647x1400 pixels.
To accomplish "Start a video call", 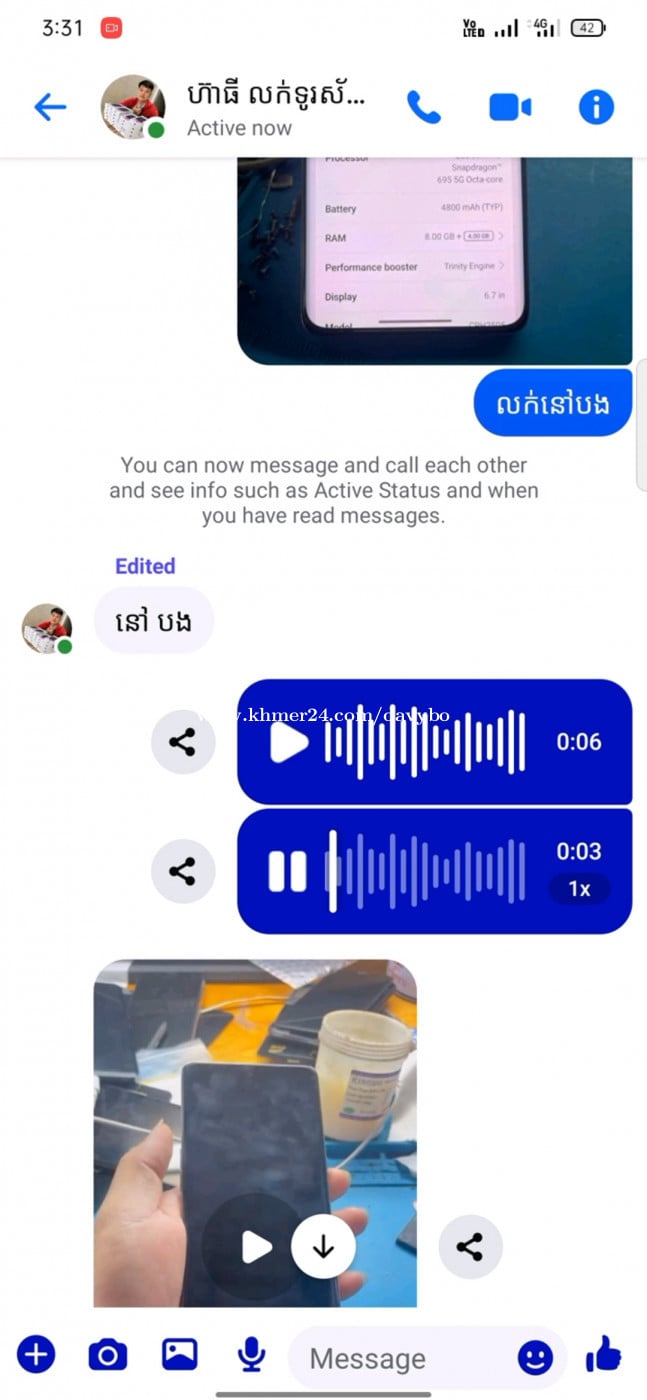I will tap(510, 107).
